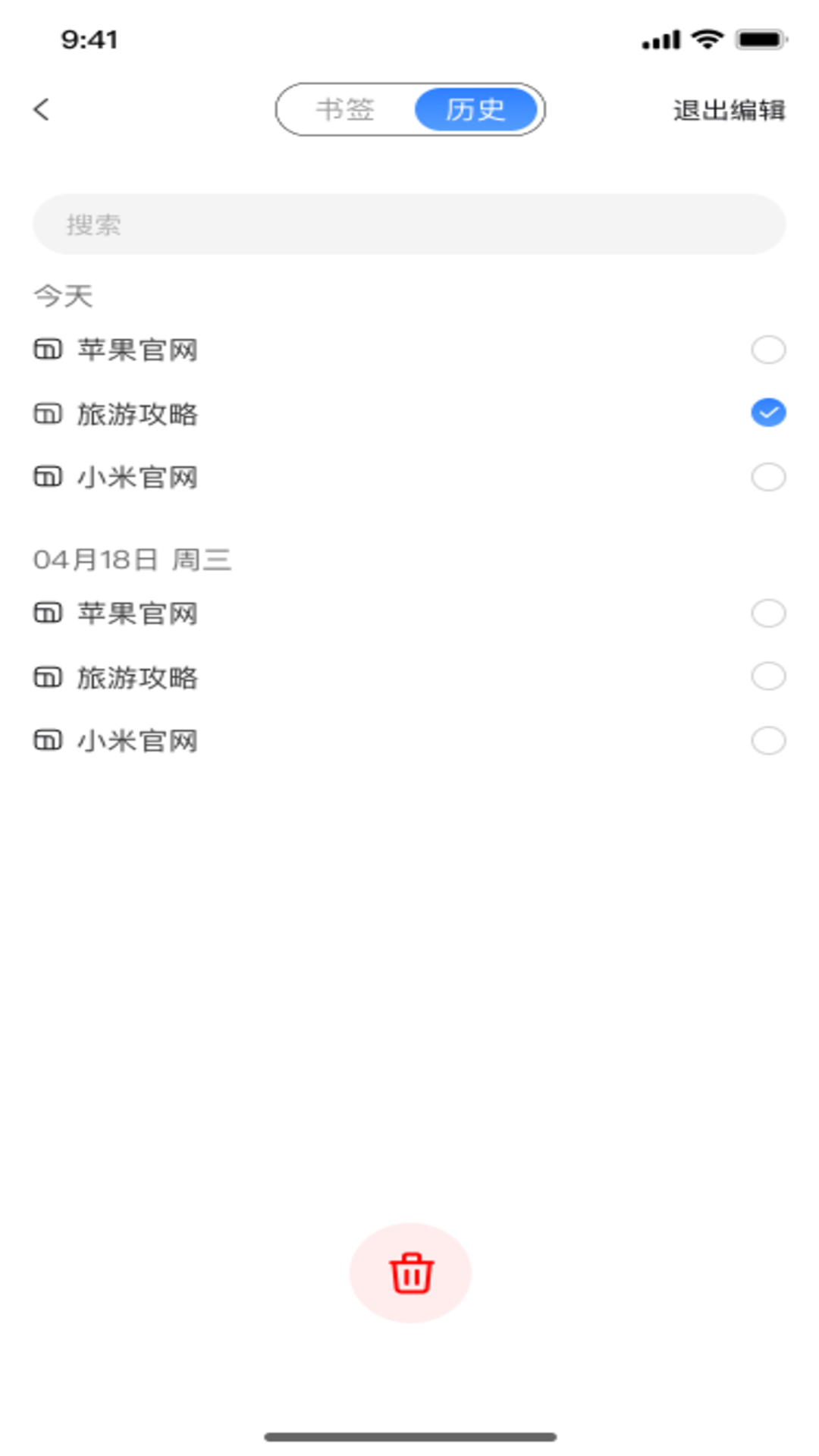Check the 小米官网 item under 04月18日
The image size is (819, 1456).
tap(768, 741)
